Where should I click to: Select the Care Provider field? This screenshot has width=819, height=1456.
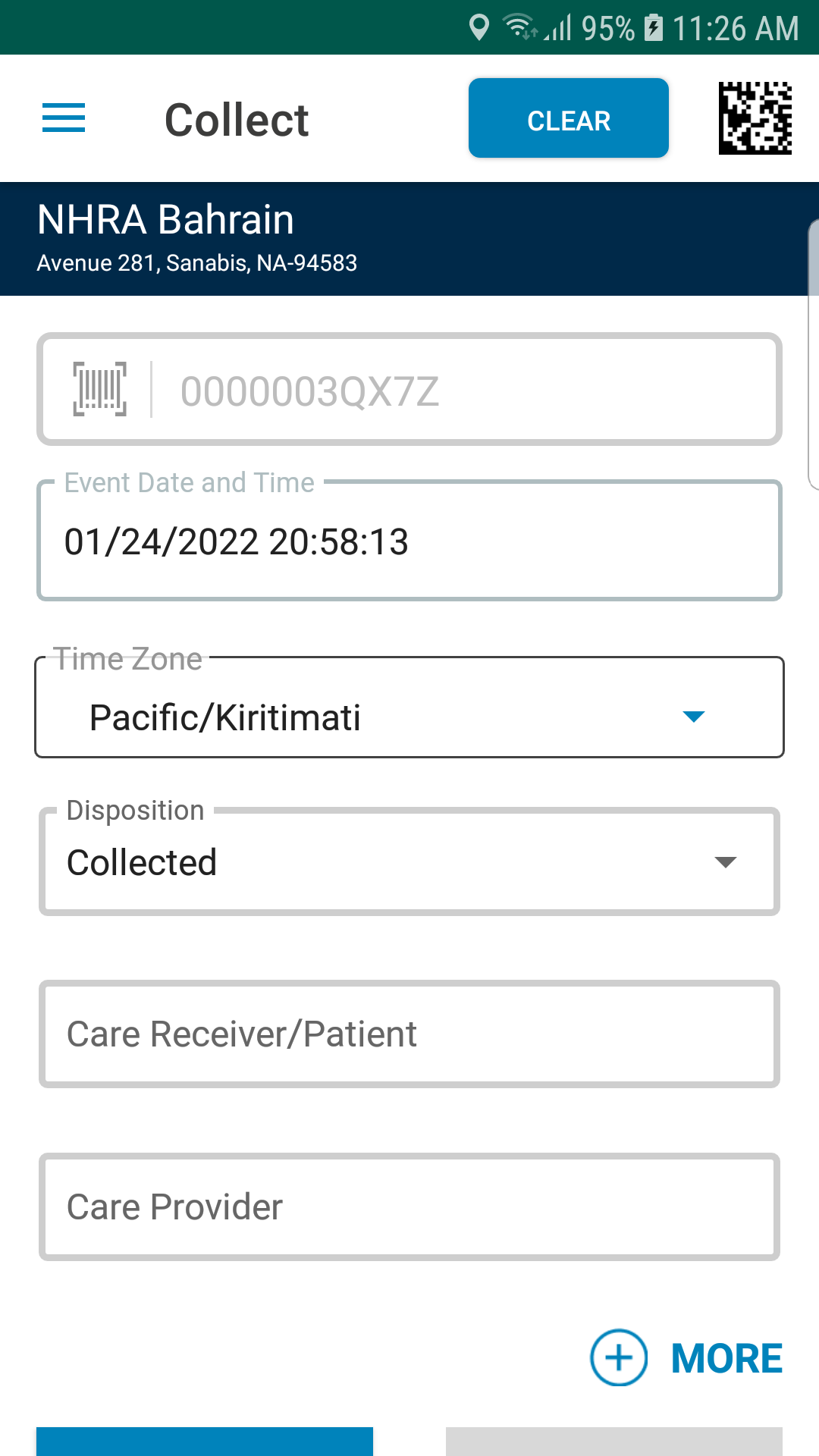[x=409, y=1207]
